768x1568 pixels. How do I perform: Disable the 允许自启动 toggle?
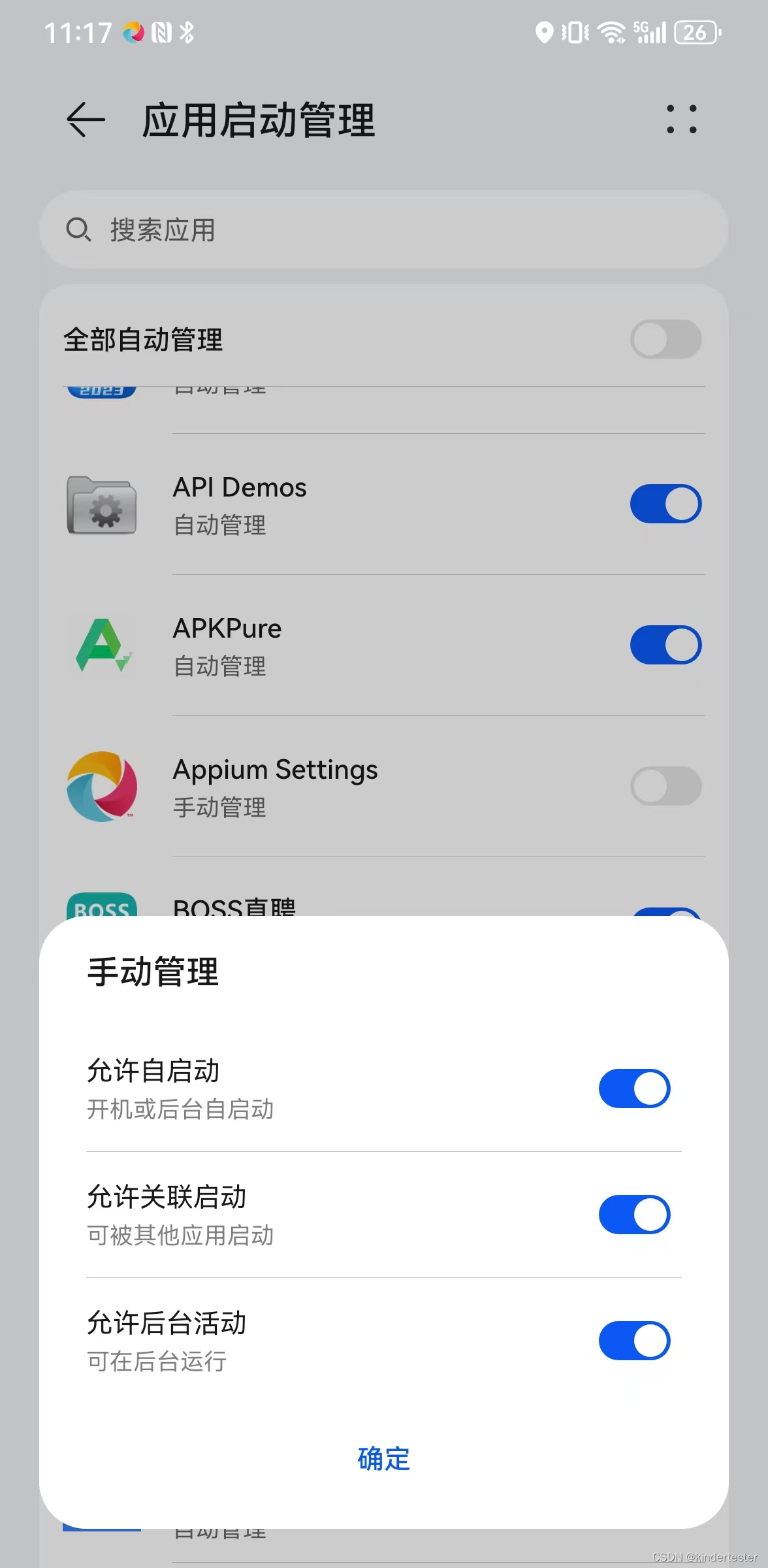coord(634,1088)
